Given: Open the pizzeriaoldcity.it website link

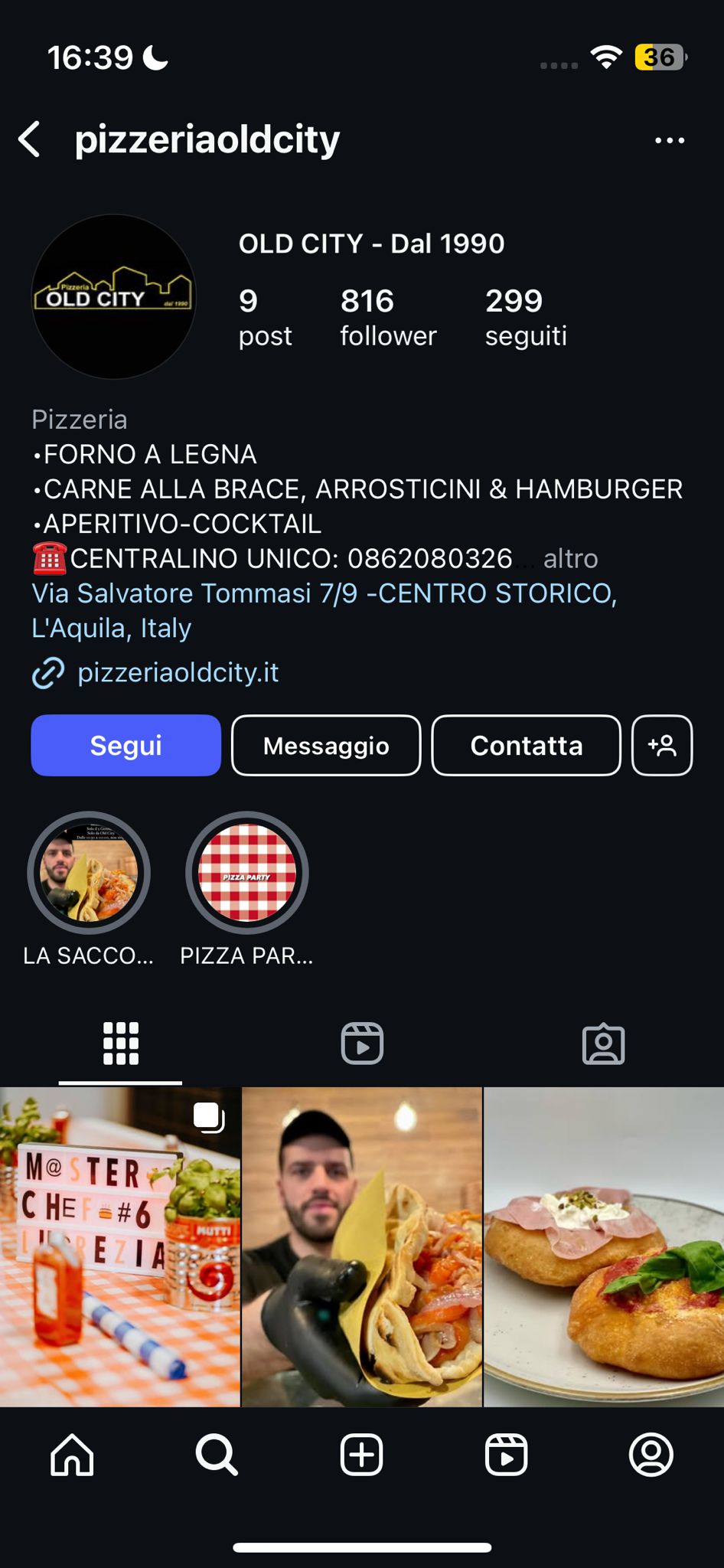Looking at the screenshot, I should coord(178,672).
